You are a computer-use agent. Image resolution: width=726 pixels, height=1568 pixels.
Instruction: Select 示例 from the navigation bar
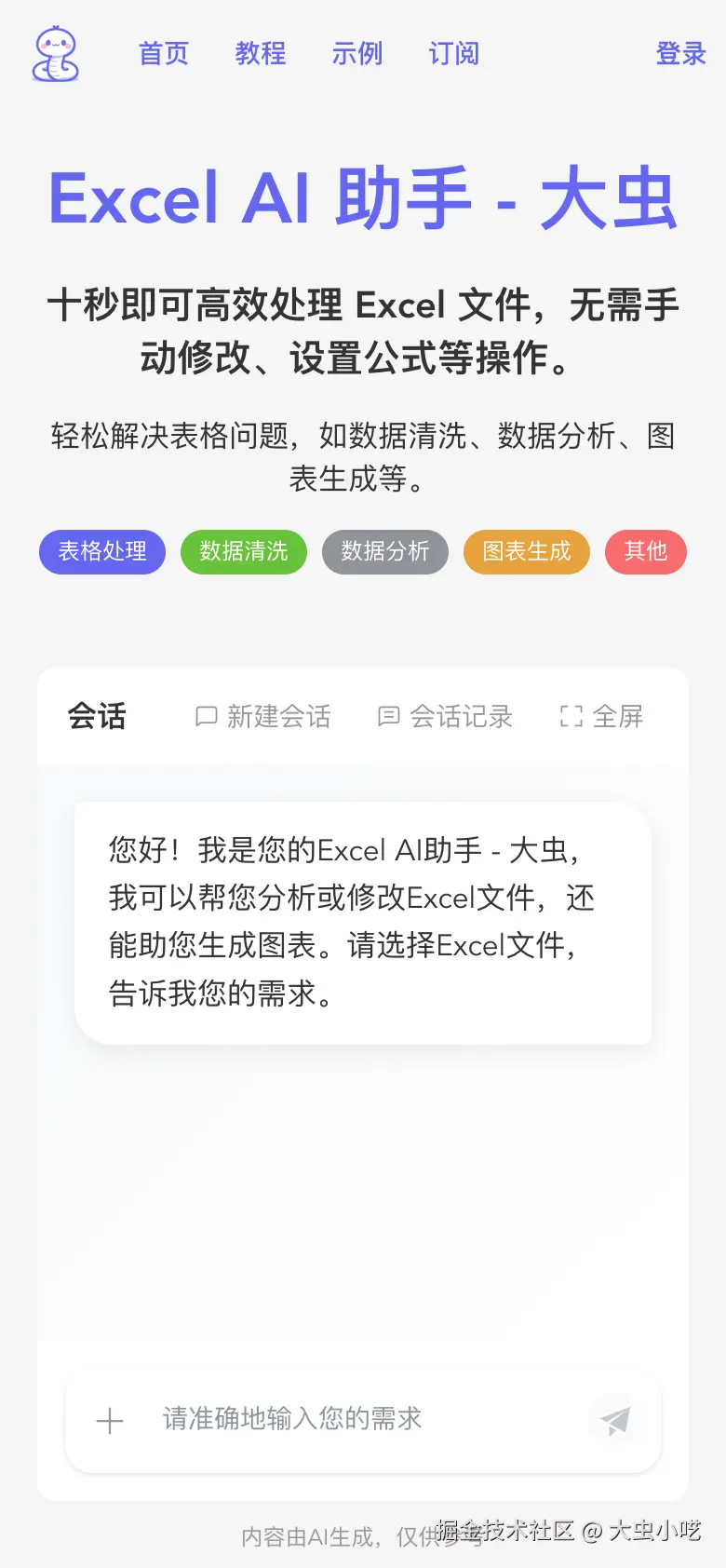pyautogui.click(x=357, y=53)
